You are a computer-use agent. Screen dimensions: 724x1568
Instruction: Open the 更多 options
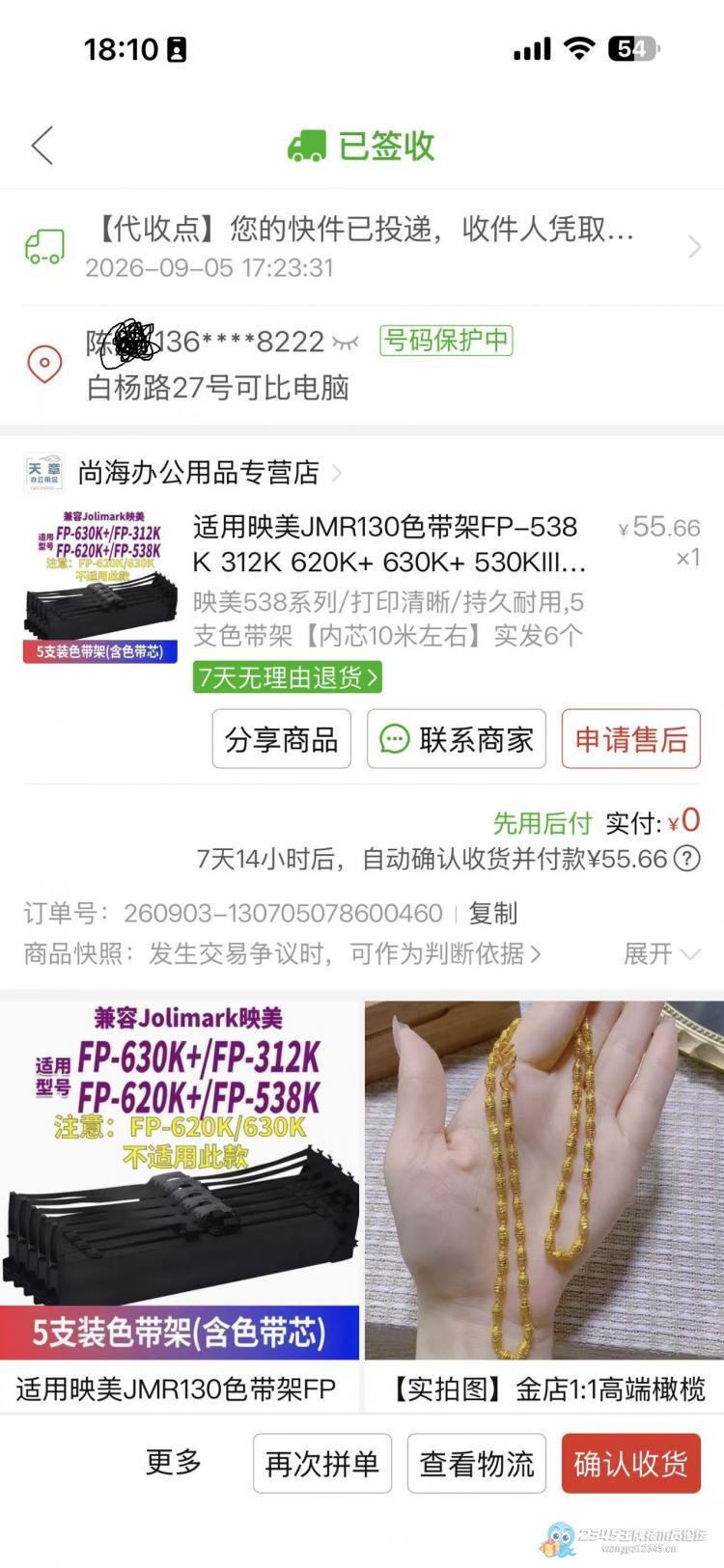tap(174, 1463)
